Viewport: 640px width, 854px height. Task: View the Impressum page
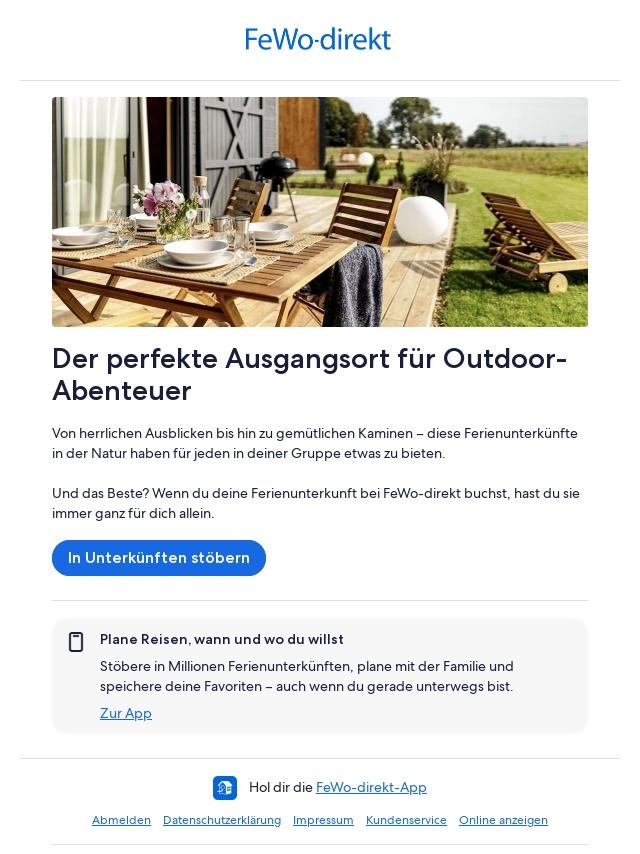point(323,820)
